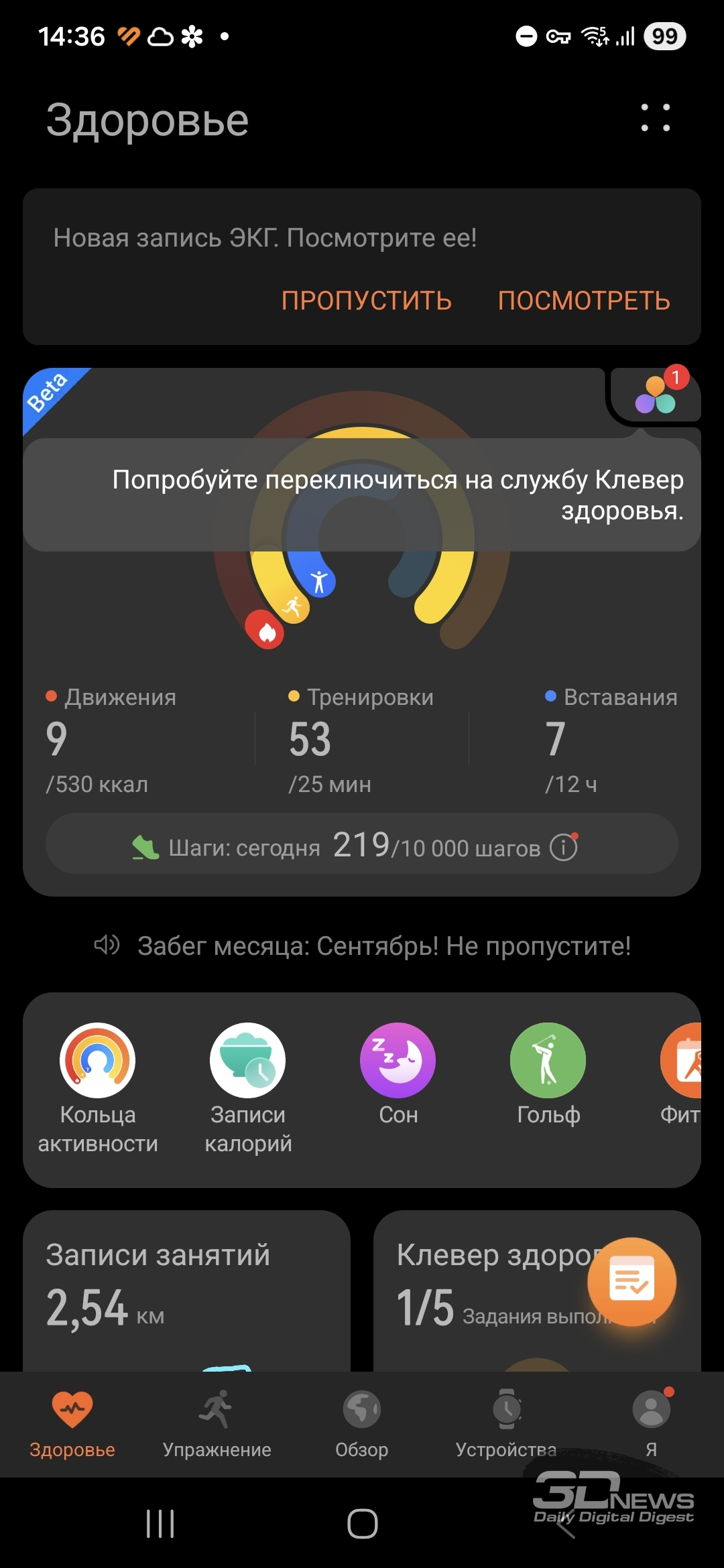The image size is (724, 1568).
Task: Tap ПОСМОТРЕТЬ to view the new ECG record
Action: pyautogui.click(x=584, y=300)
